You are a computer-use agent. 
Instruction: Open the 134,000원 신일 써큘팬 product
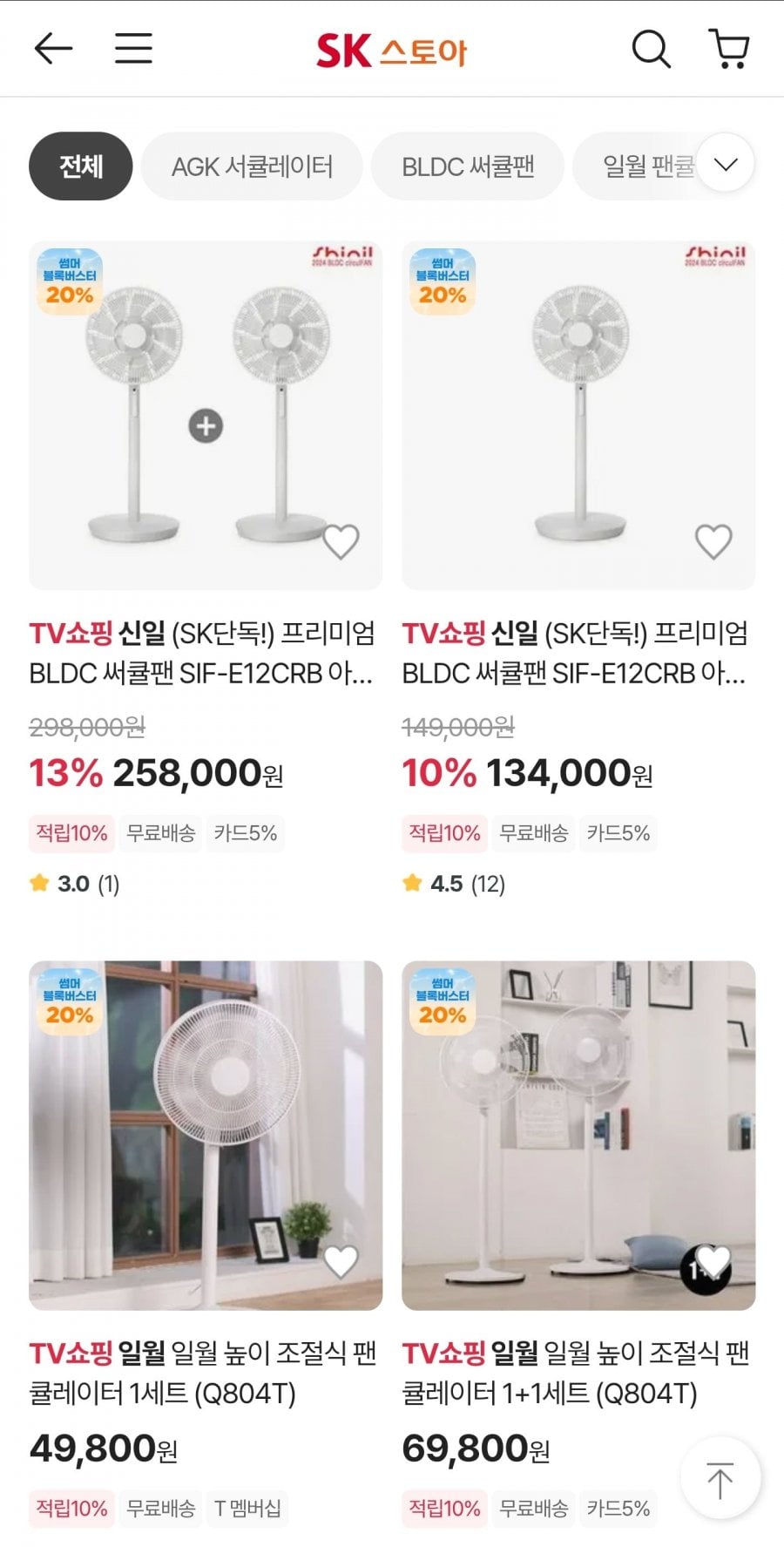(x=578, y=415)
